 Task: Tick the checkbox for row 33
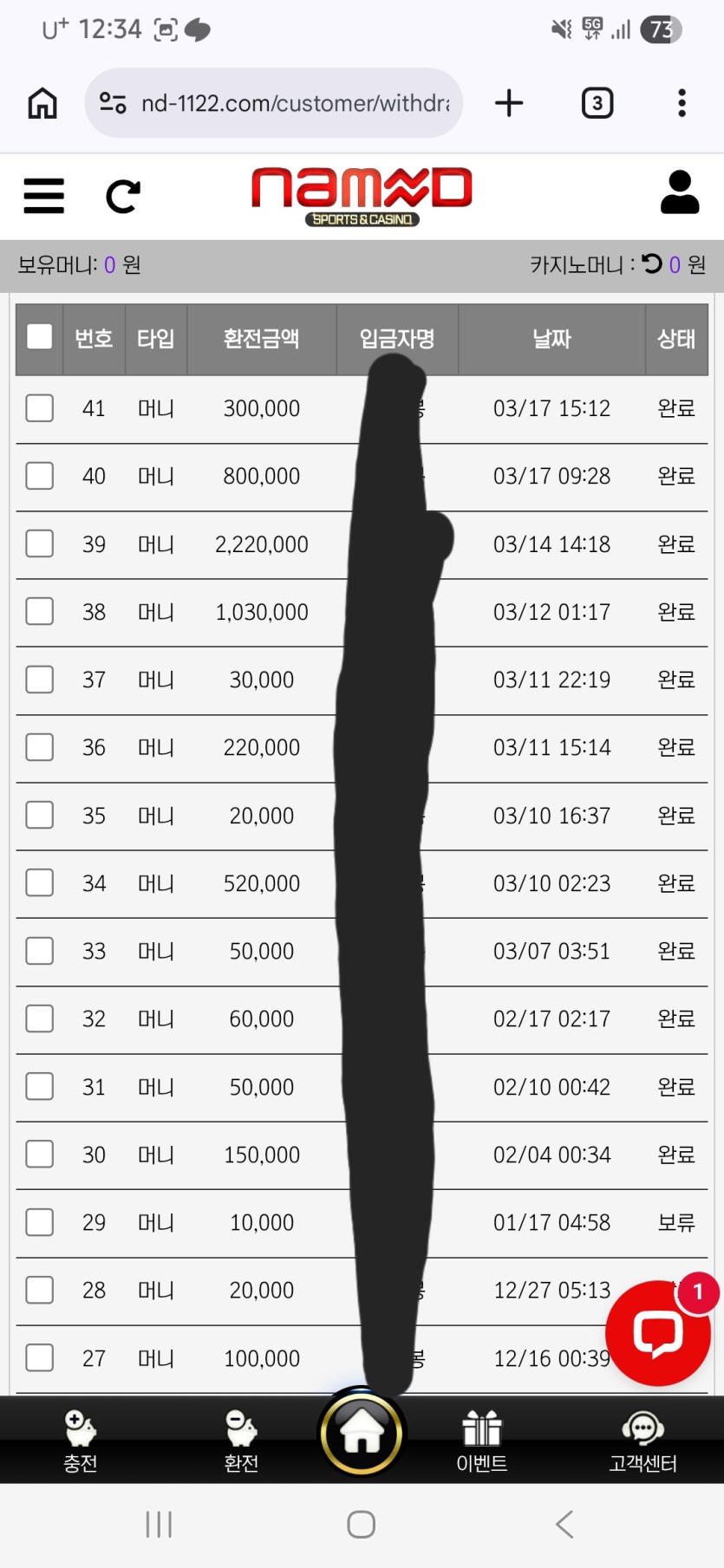40,951
